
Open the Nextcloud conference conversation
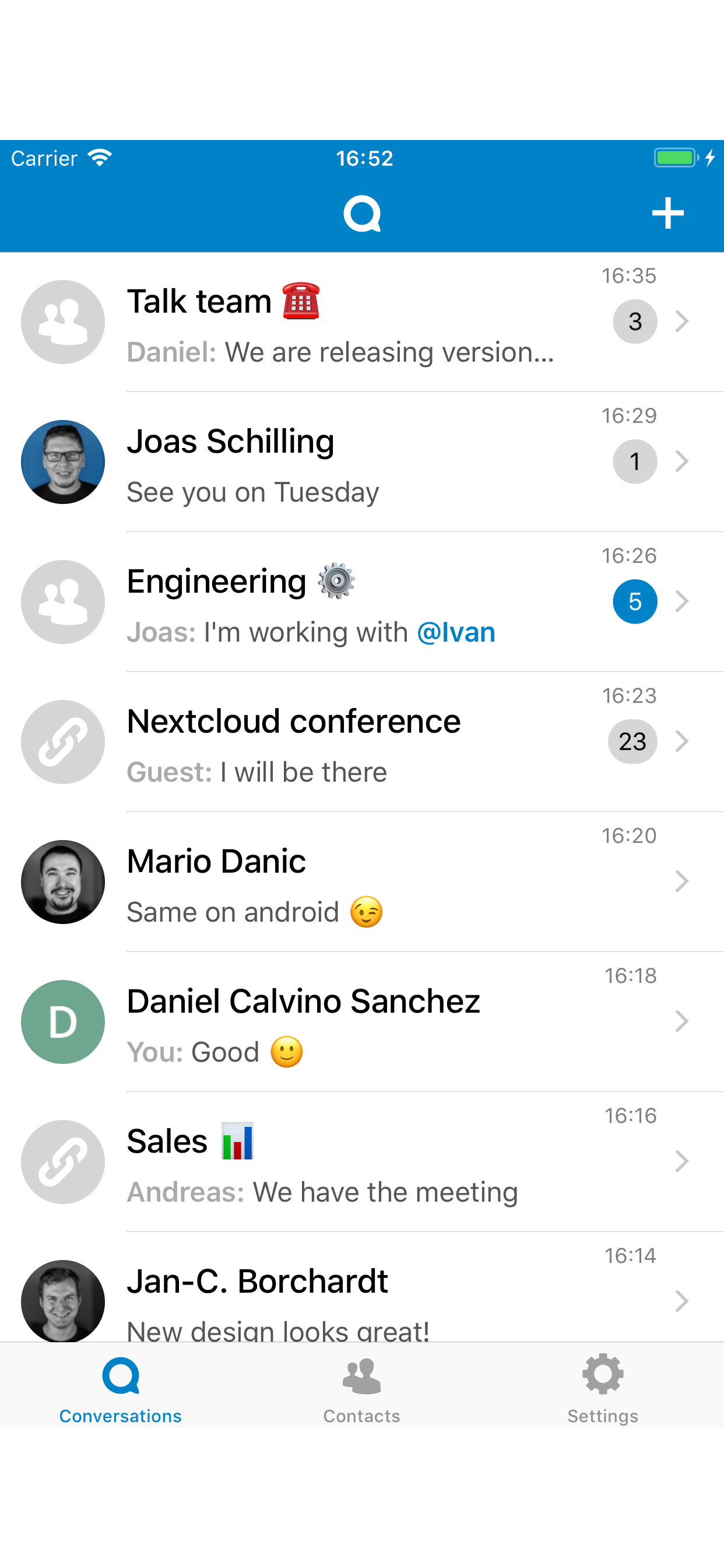[x=340, y=743]
